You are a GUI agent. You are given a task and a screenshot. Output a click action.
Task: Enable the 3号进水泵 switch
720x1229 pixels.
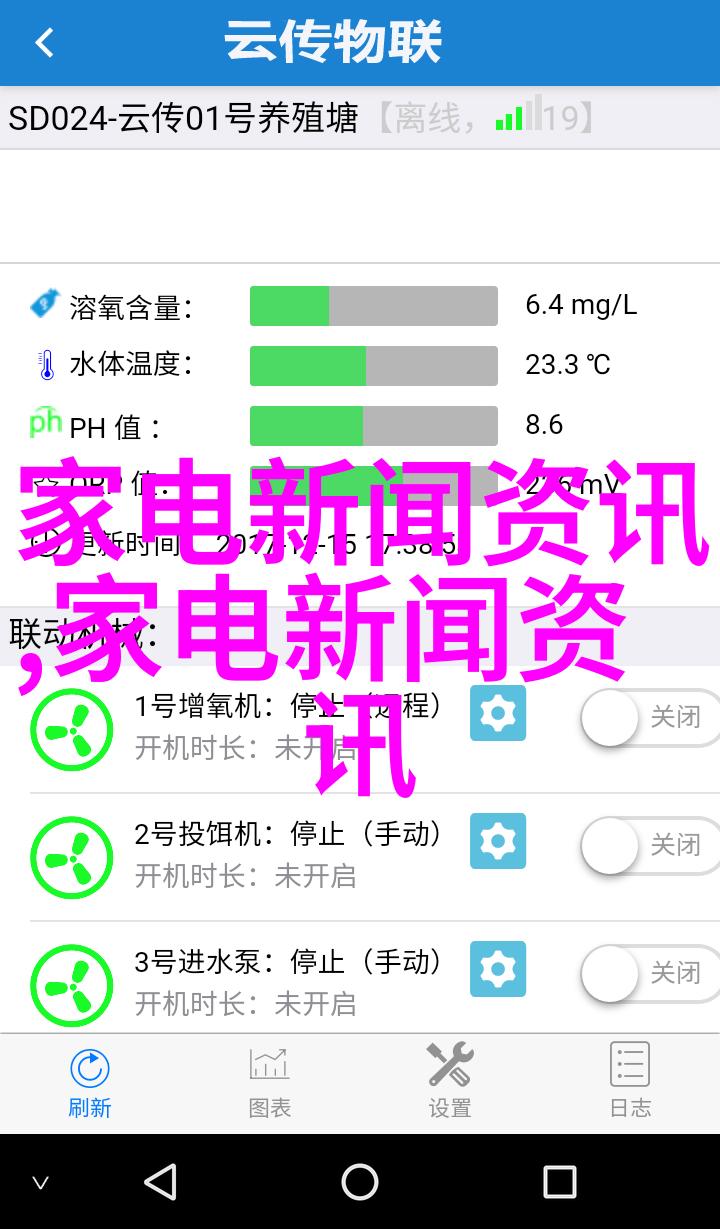[648, 973]
